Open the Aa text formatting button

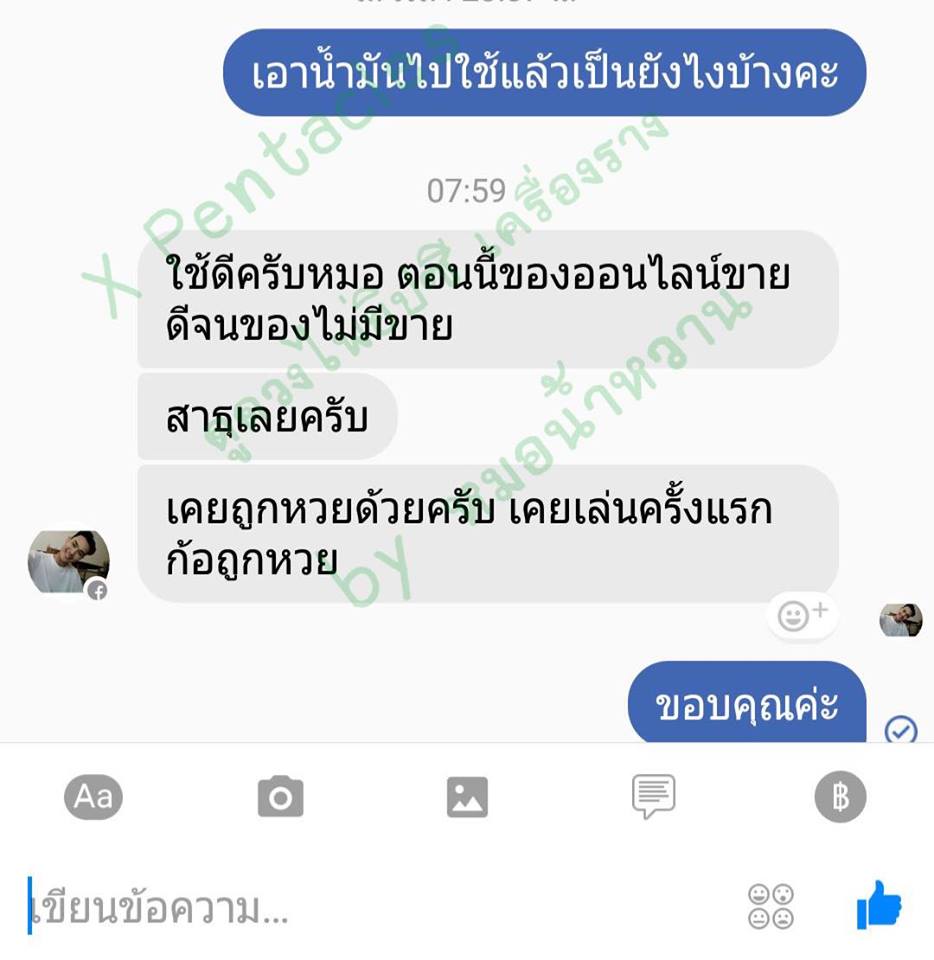[x=94, y=797]
